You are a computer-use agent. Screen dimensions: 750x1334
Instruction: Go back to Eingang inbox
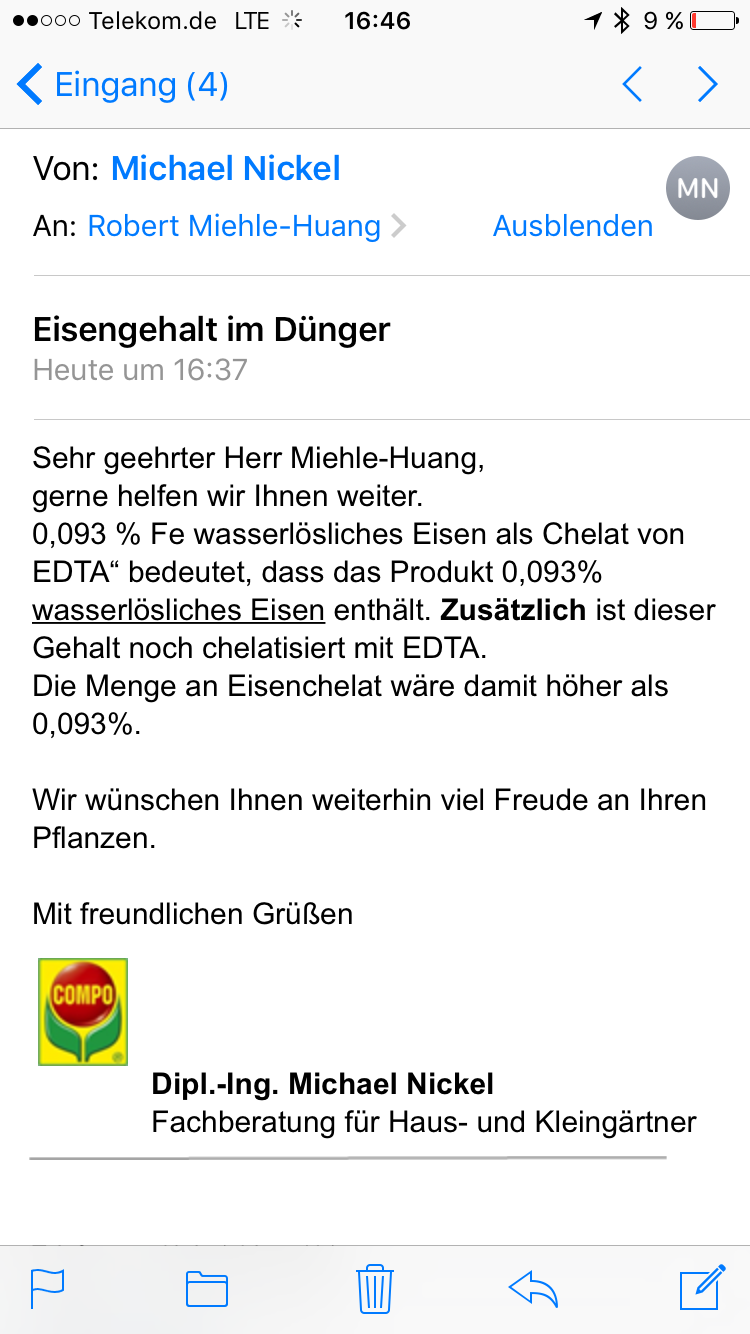[x=123, y=85]
